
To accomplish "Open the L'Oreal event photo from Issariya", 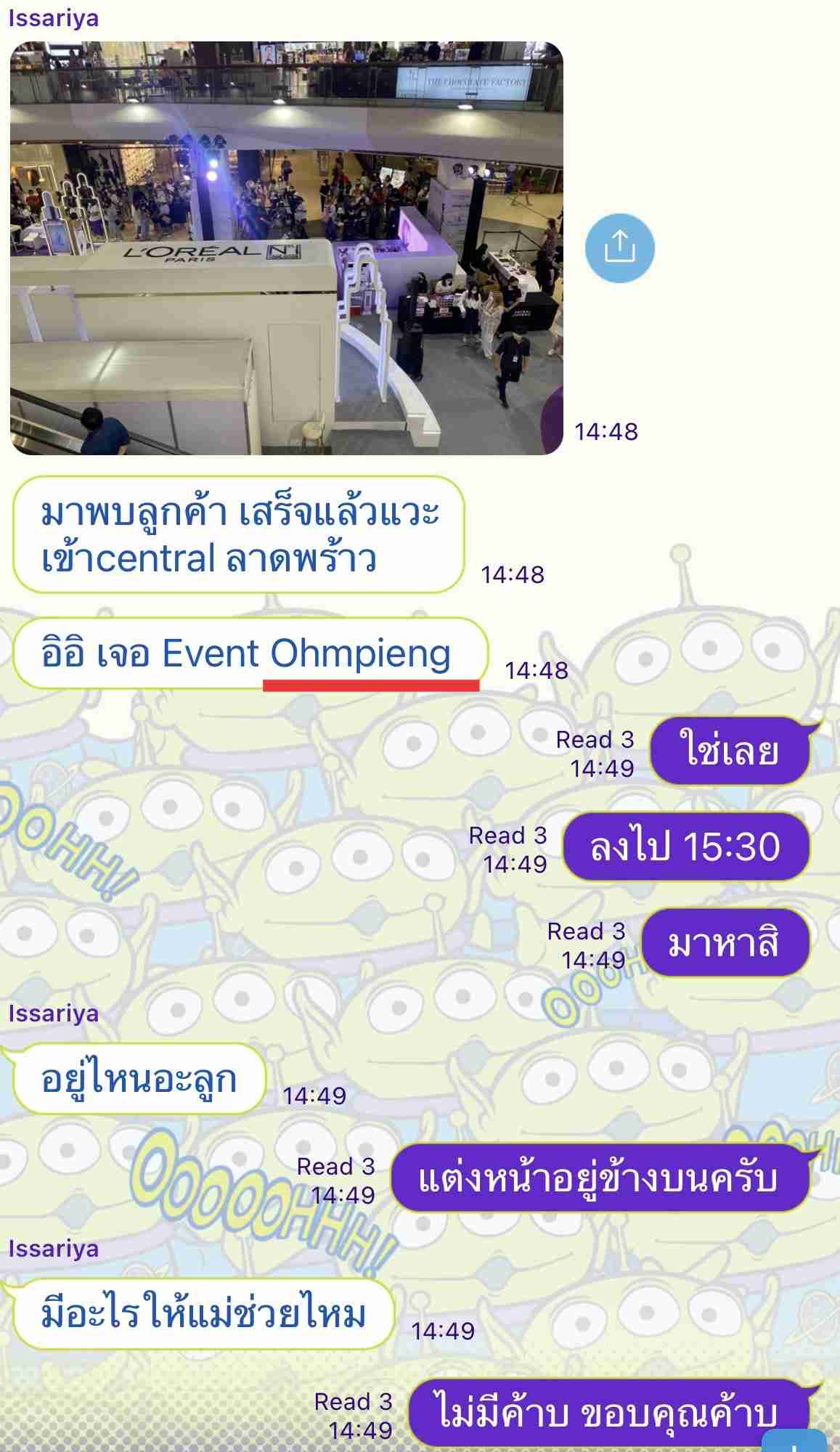I will (286, 248).
